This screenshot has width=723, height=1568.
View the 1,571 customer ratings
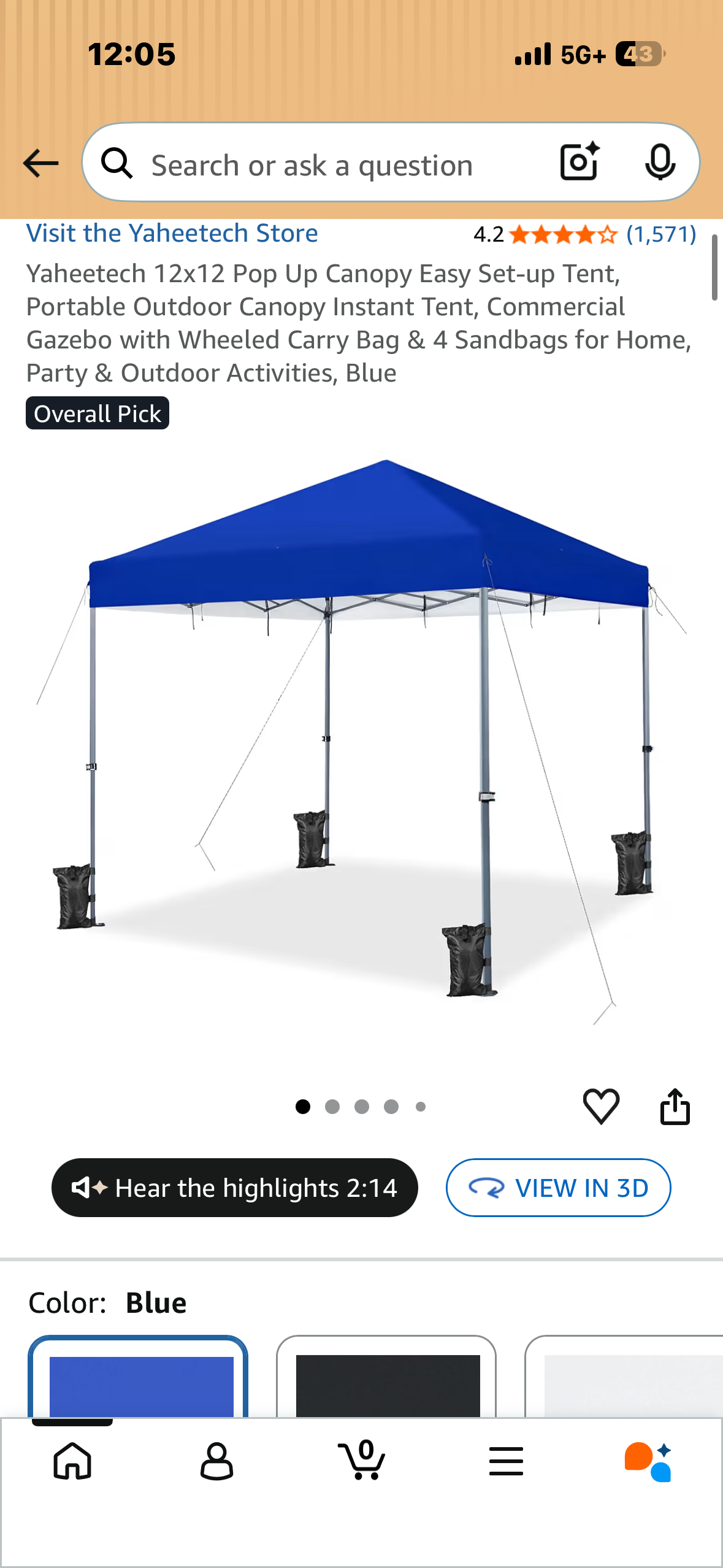coord(662,234)
